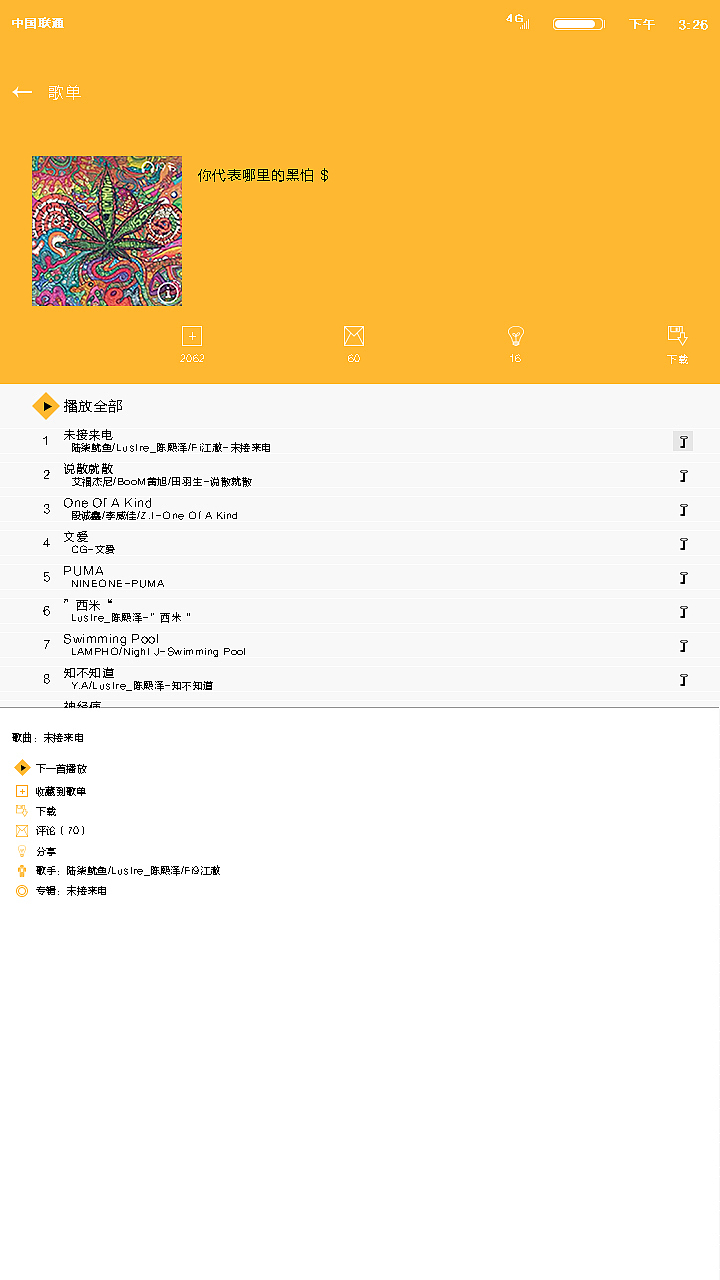This screenshot has width=720, height=1280.
Task: Open the album link 未接来电
Action: (x=77, y=891)
